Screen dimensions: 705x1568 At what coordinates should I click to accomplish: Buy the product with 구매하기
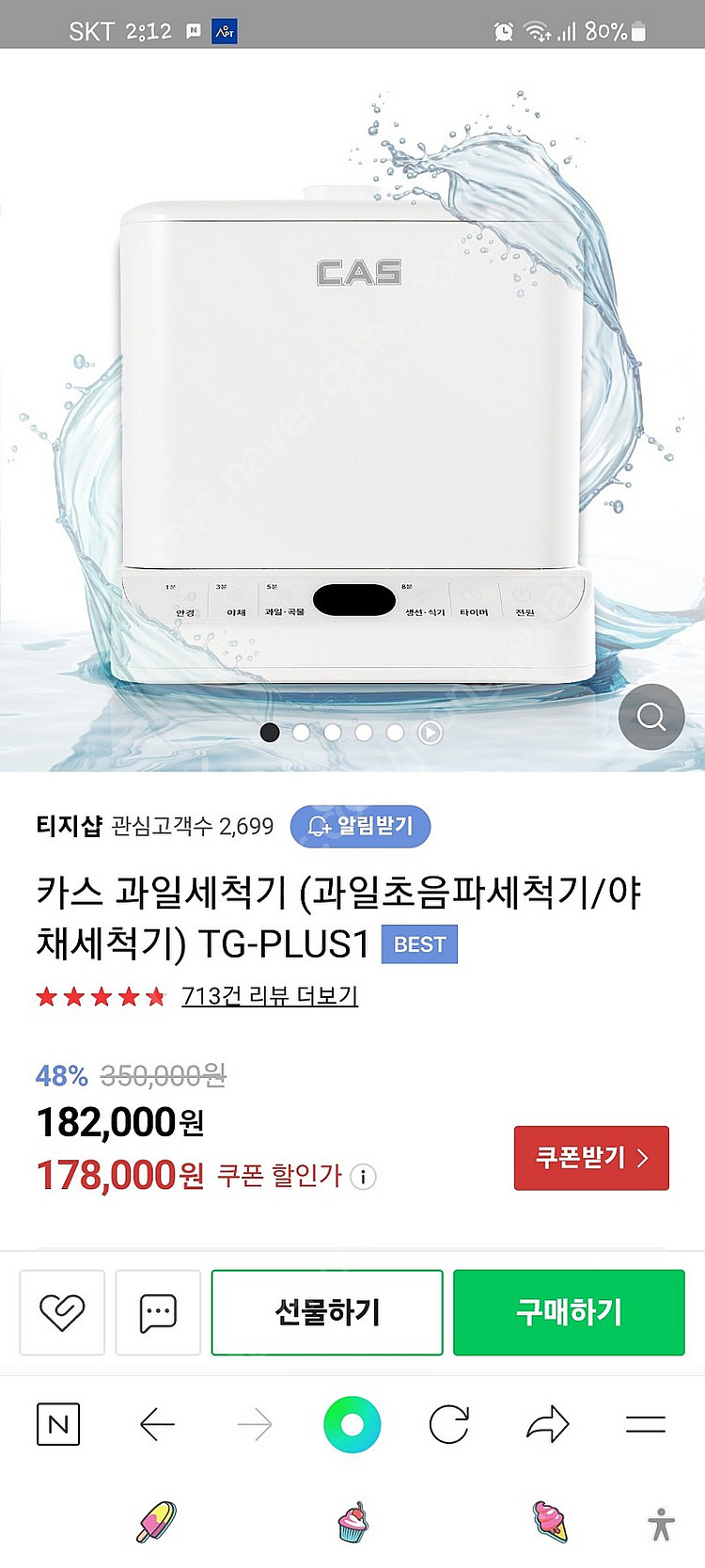click(x=569, y=1312)
